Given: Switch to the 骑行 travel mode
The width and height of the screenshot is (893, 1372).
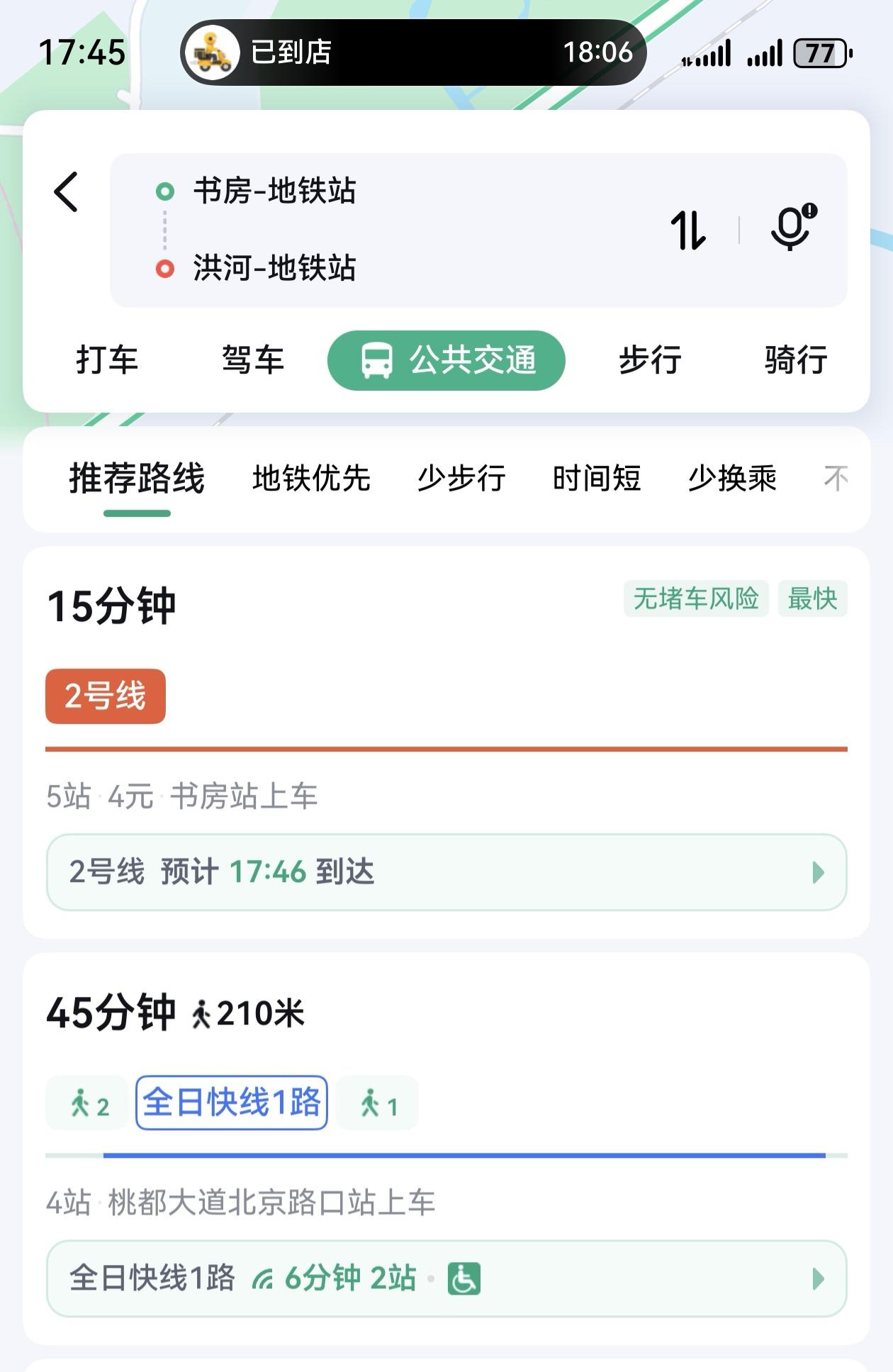Looking at the screenshot, I should (795, 360).
